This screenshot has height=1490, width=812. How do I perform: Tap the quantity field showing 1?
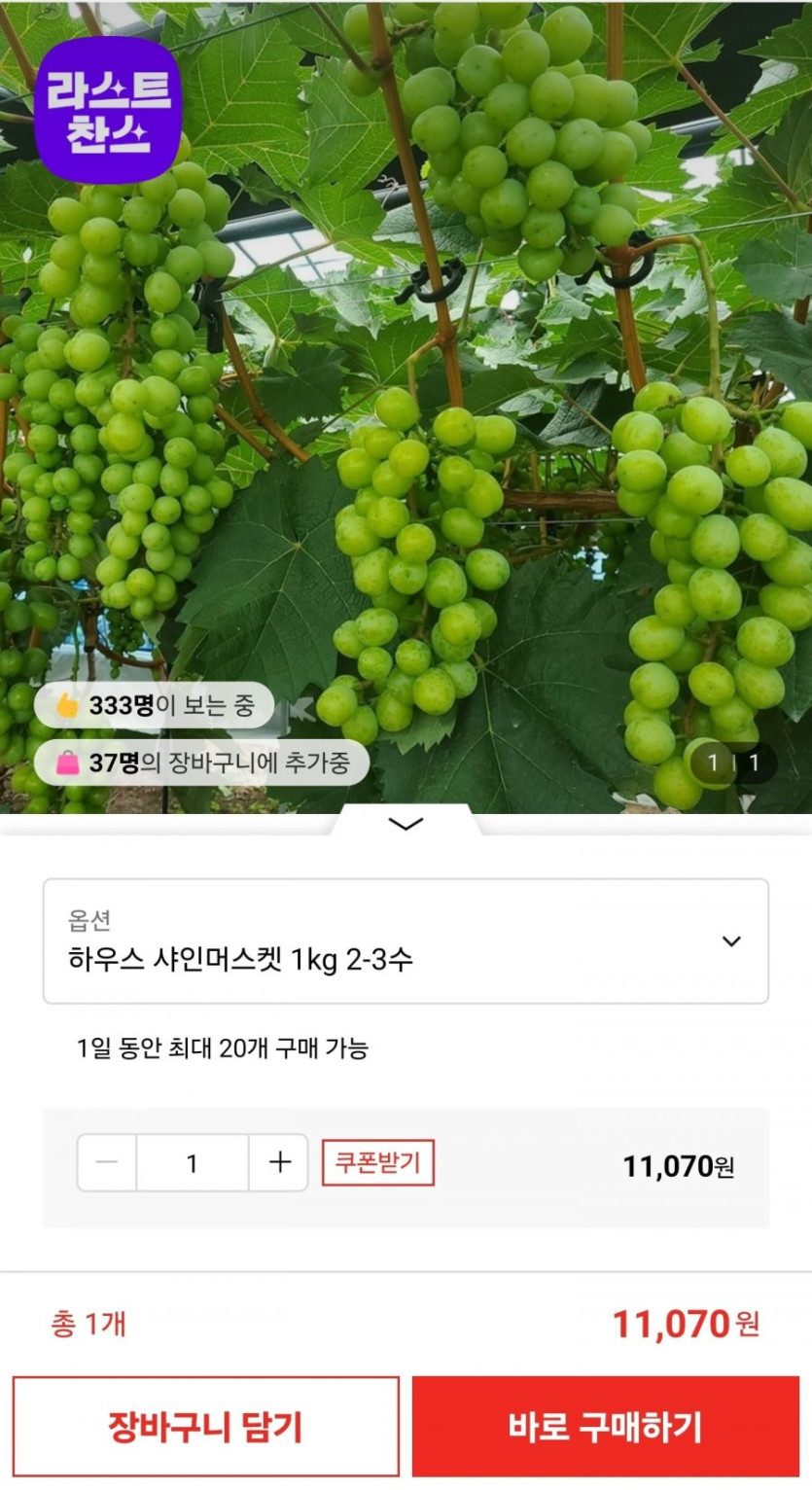pyautogui.click(x=193, y=1162)
